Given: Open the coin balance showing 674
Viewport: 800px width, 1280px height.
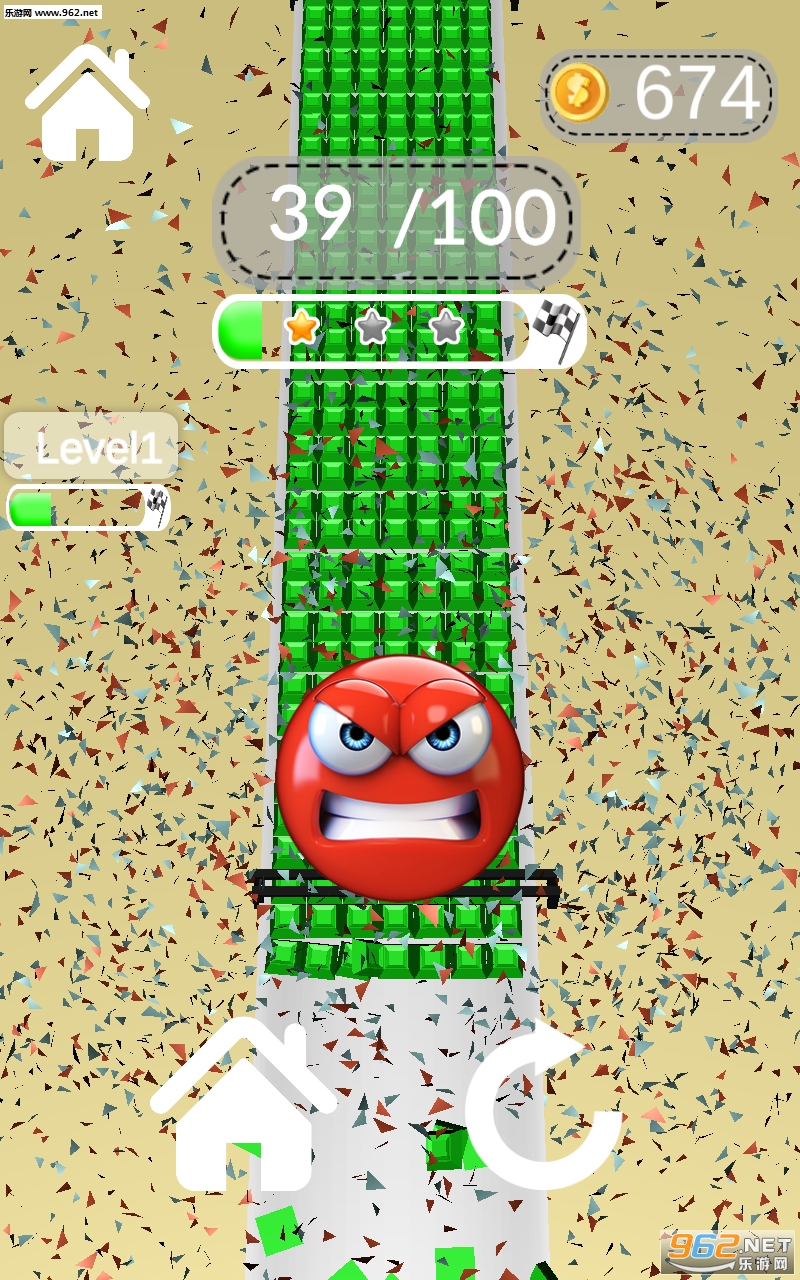Looking at the screenshot, I should (x=659, y=95).
